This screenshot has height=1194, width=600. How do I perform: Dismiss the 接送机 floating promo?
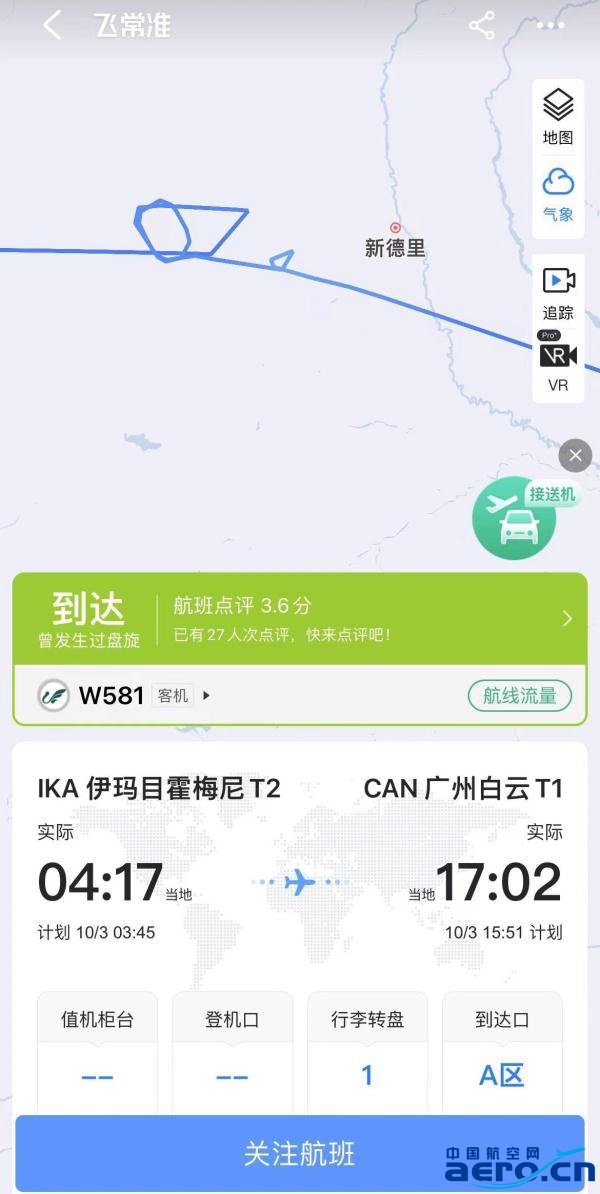575,456
